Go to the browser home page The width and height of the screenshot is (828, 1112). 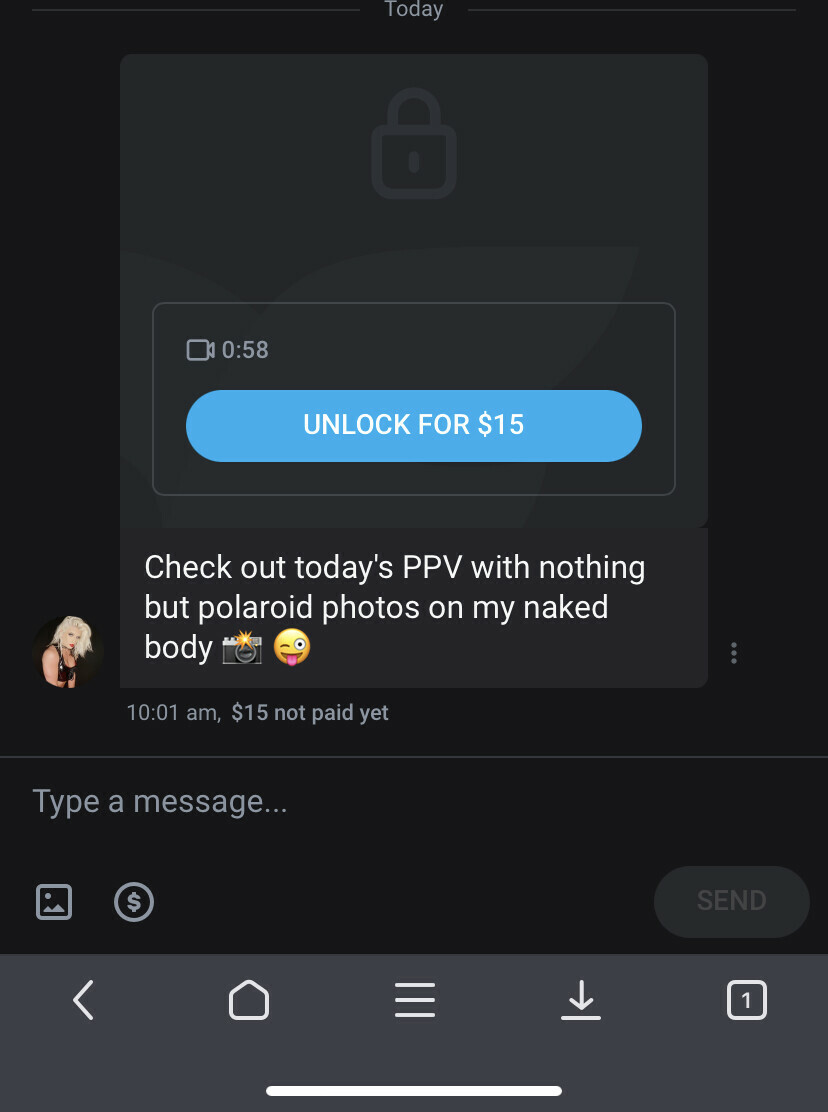click(249, 1000)
